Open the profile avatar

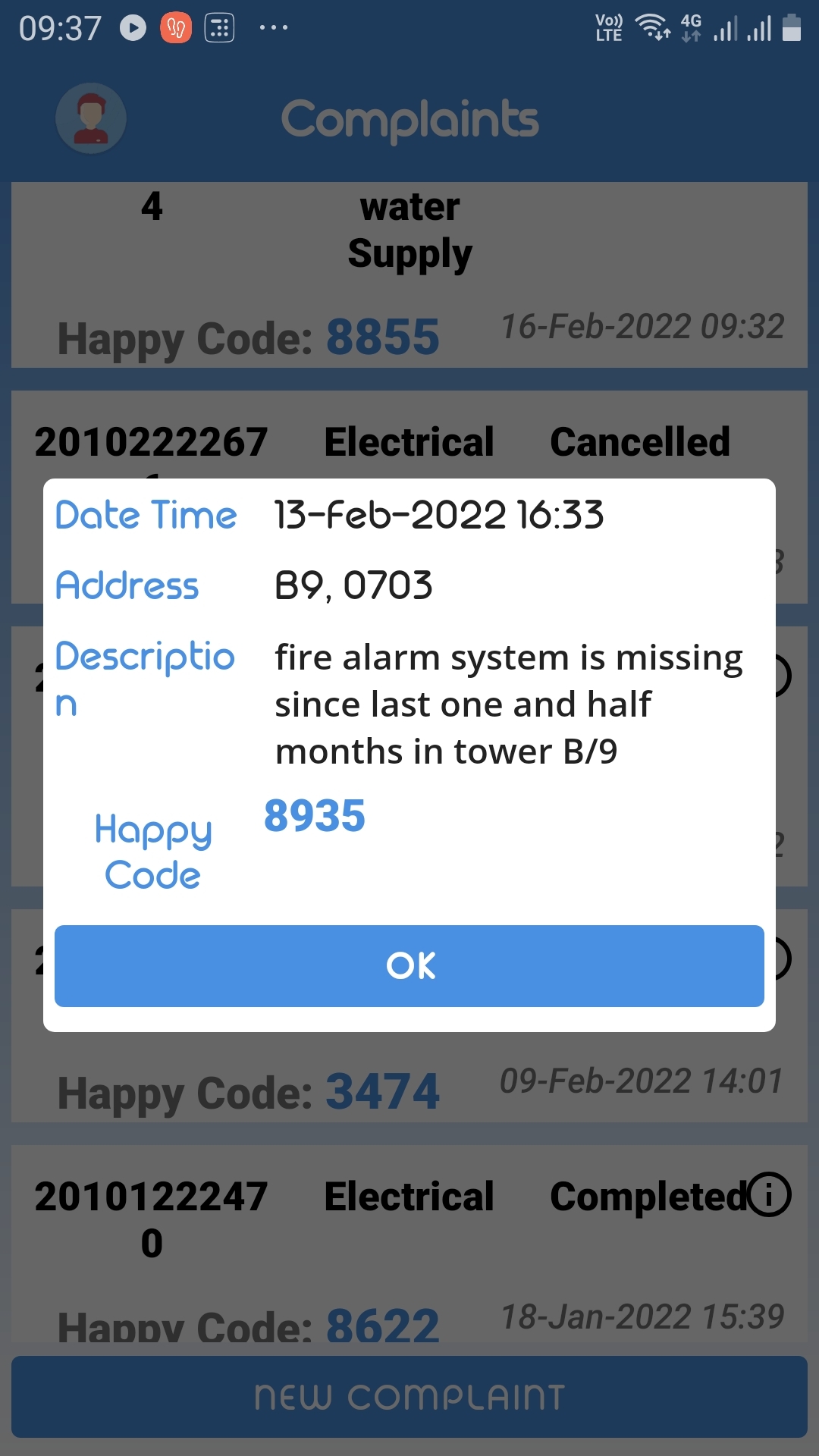pos(91,118)
